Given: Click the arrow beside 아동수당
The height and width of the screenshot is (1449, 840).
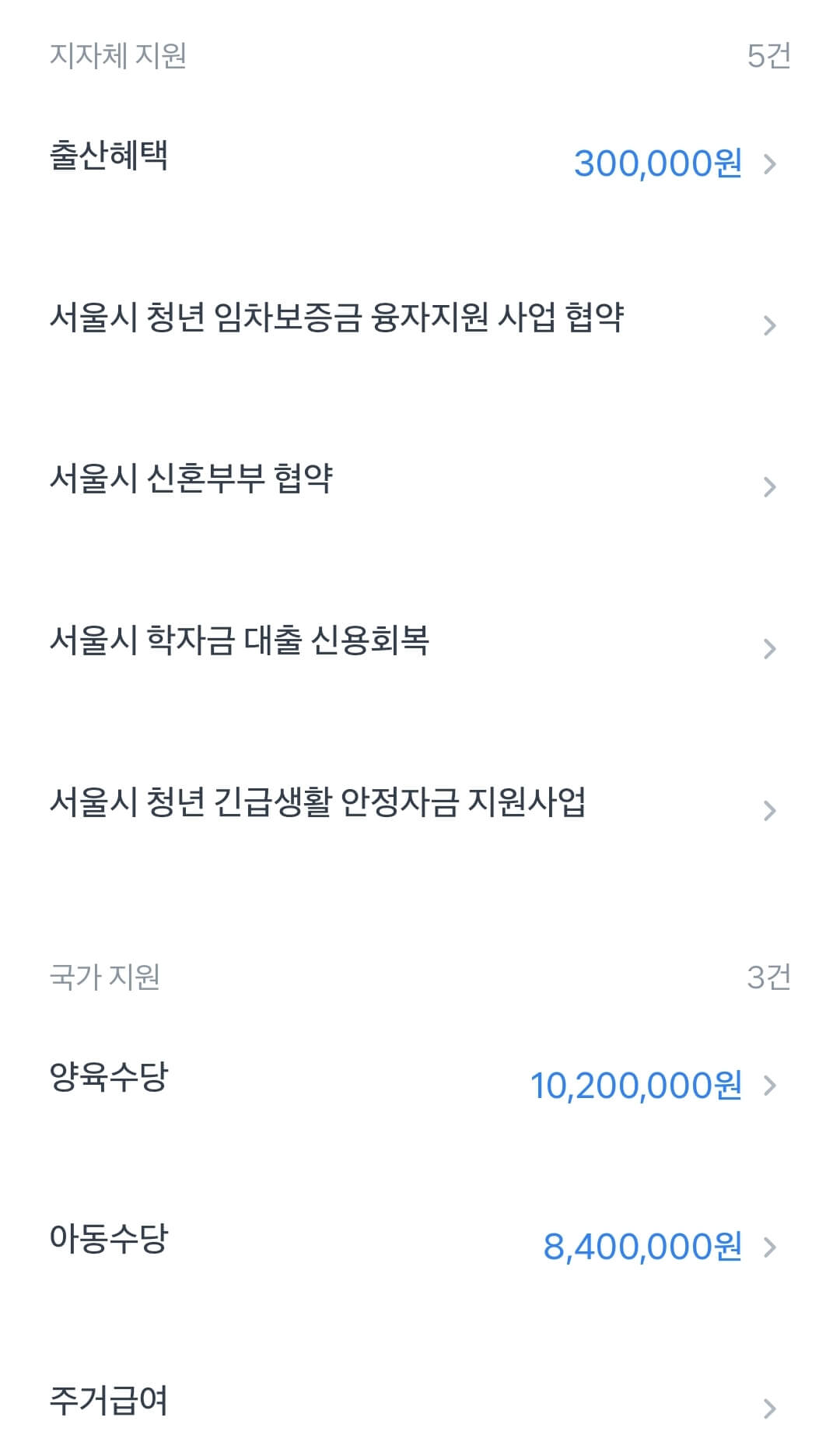Looking at the screenshot, I should [772, 1248].
